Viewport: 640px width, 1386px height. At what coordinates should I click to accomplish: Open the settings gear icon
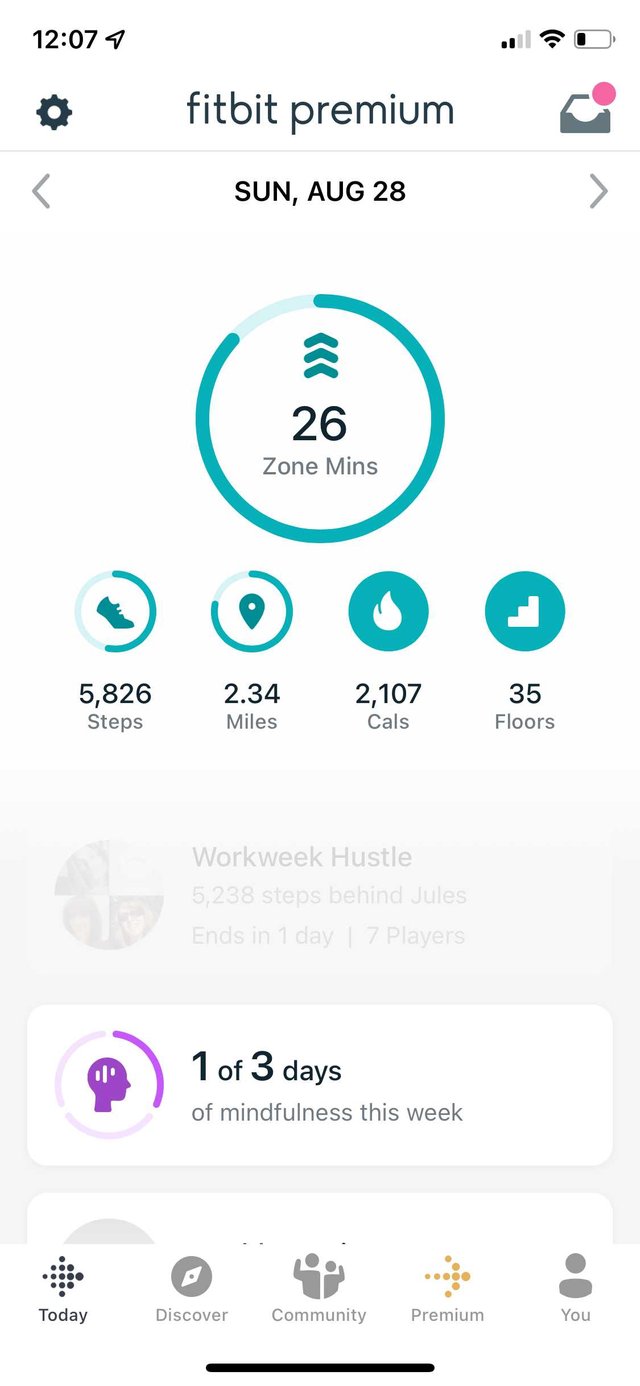(54, 112)
